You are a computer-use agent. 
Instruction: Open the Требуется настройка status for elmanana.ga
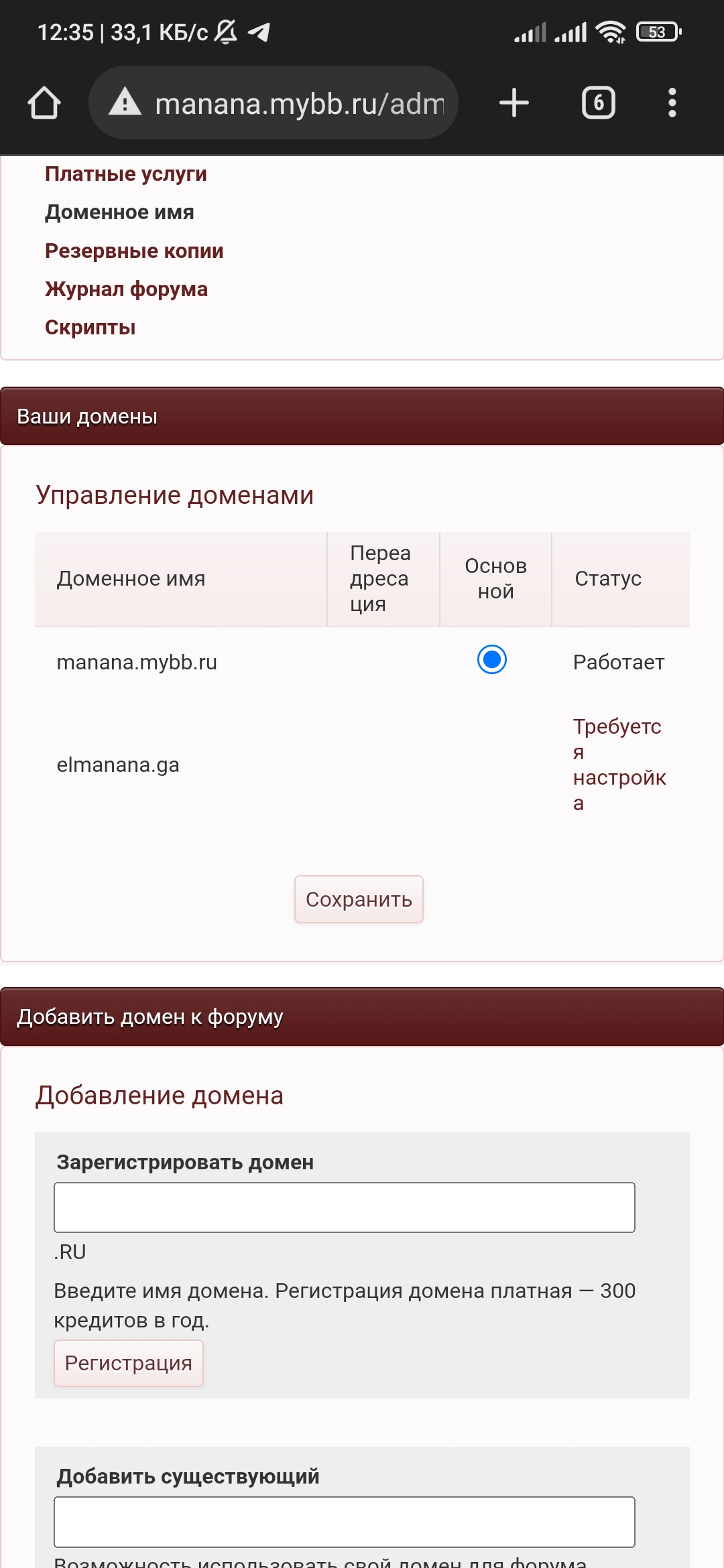pyautogui.click(x=619, y=765)
